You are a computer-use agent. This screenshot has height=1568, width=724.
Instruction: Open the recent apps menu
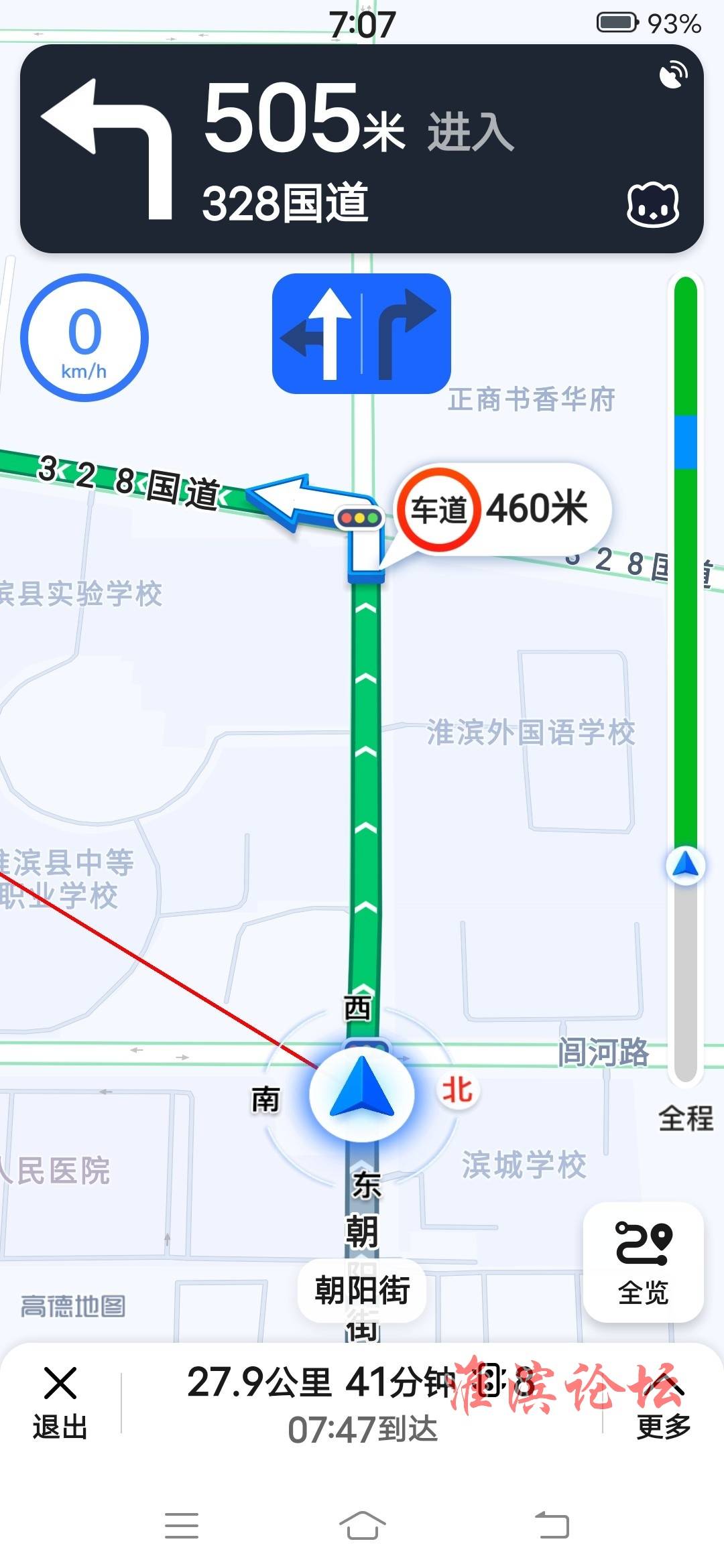pos(181,1526)
